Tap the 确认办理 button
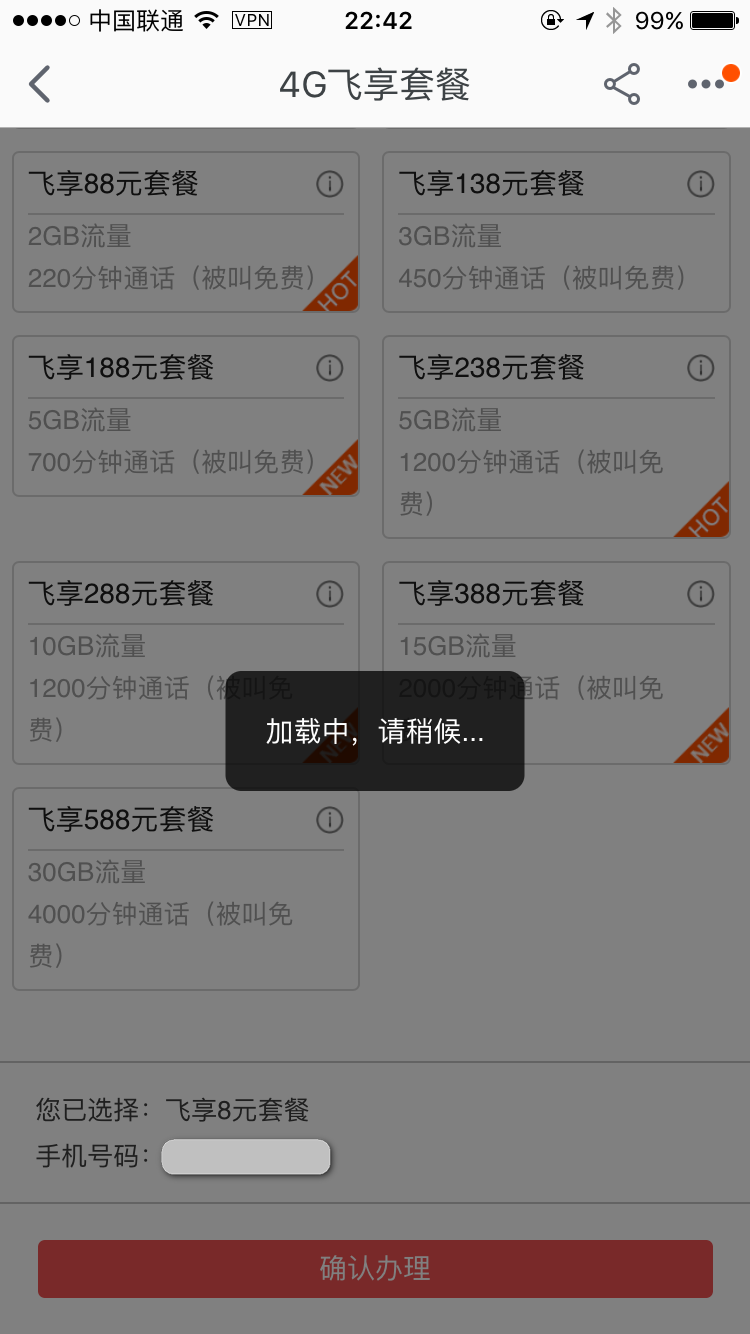Screen dimensions: 750x1334 coord(375,1268)
